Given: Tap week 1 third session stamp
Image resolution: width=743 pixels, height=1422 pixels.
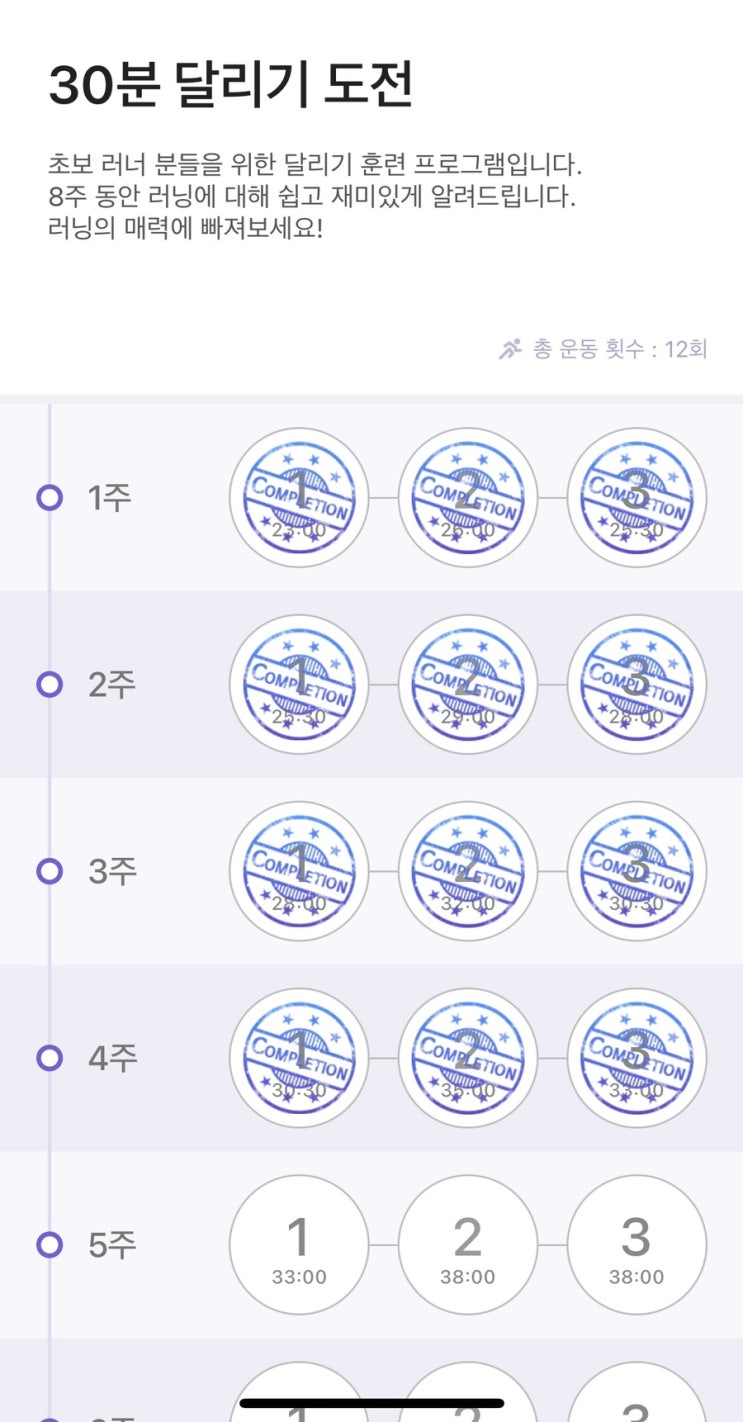Looking at the screenshot, I should [637, 497].
